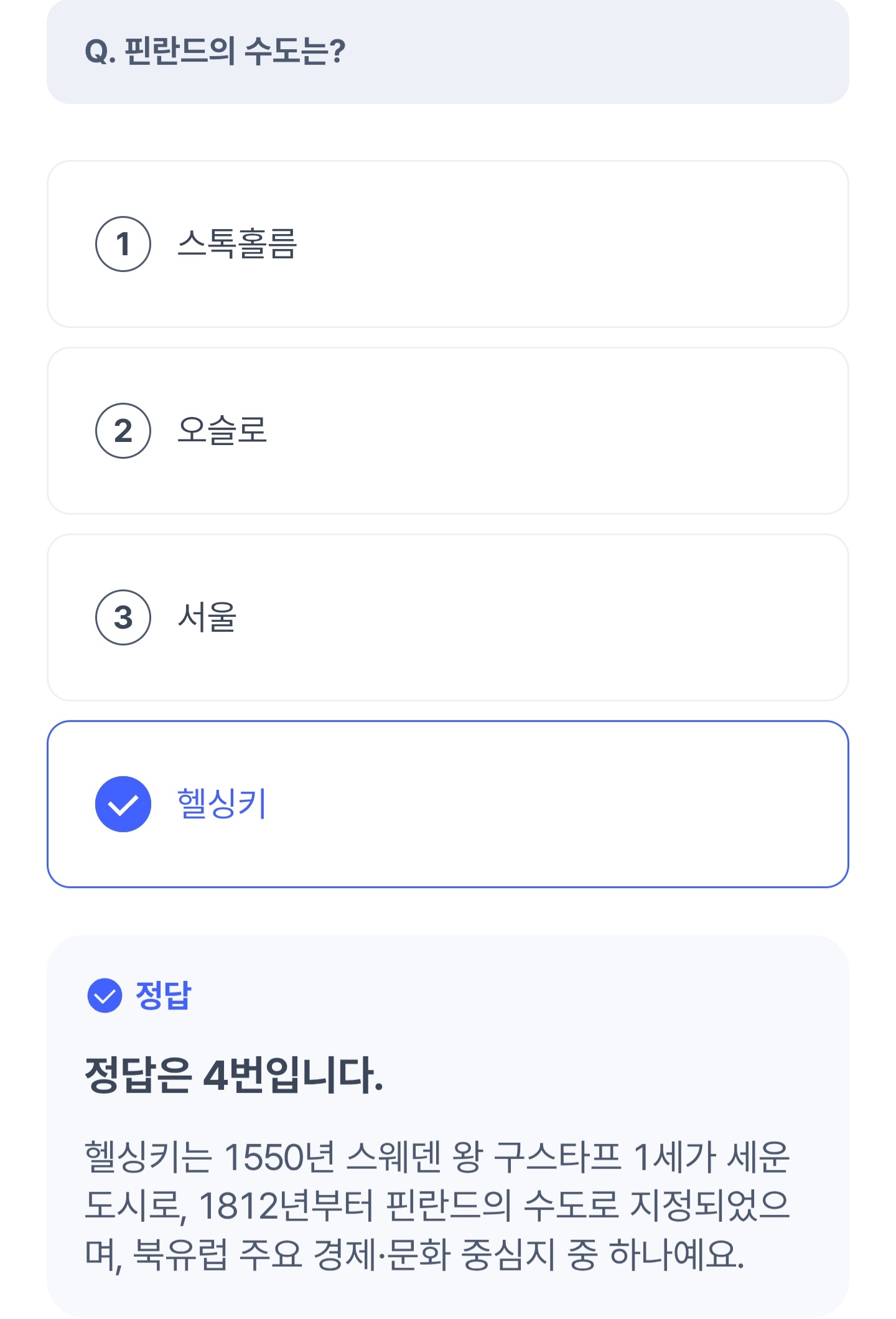Click the circled check inside the selected answer

coord(124,804)
